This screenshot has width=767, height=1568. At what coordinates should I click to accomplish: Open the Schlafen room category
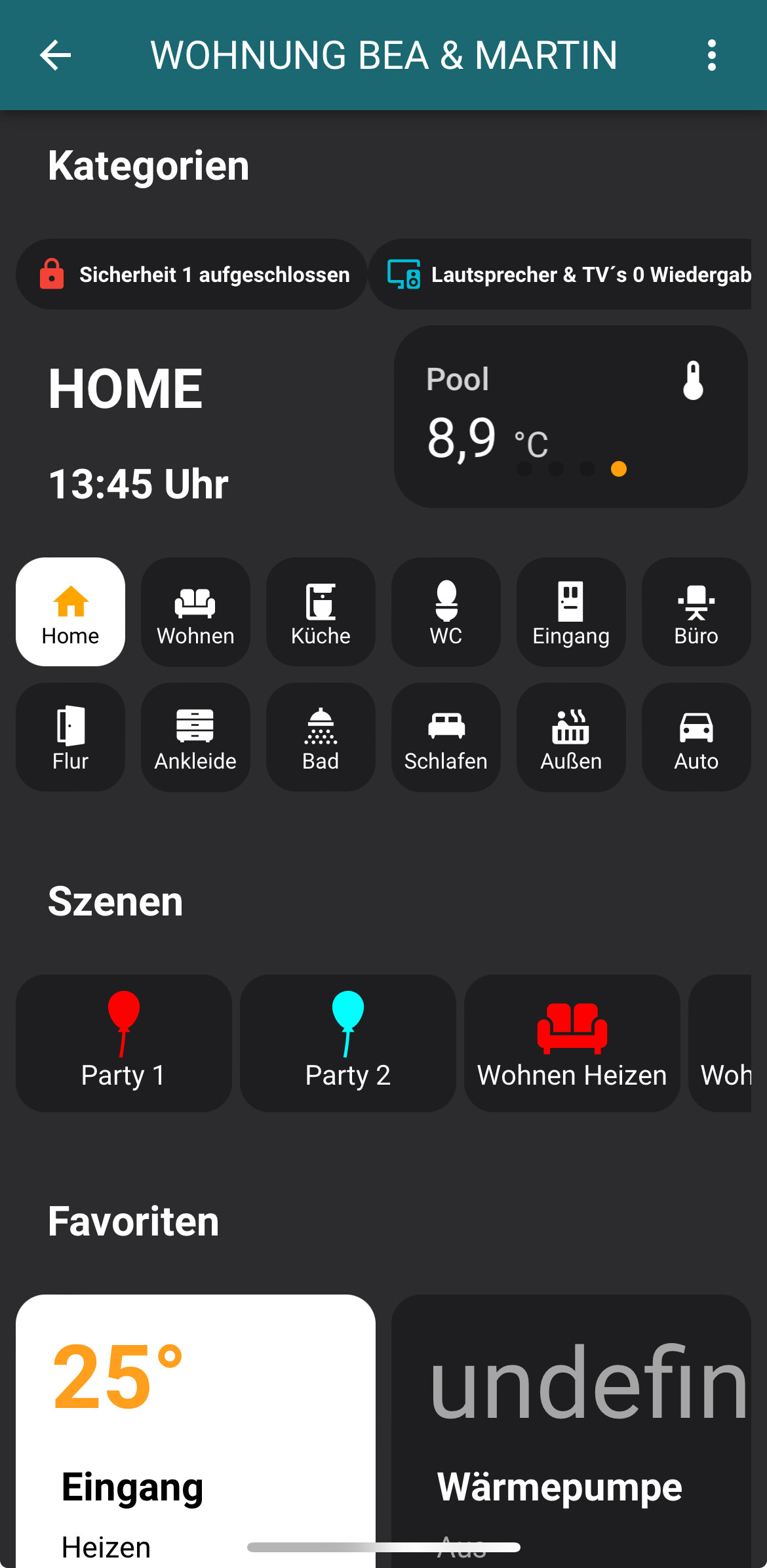click(445, 736)
